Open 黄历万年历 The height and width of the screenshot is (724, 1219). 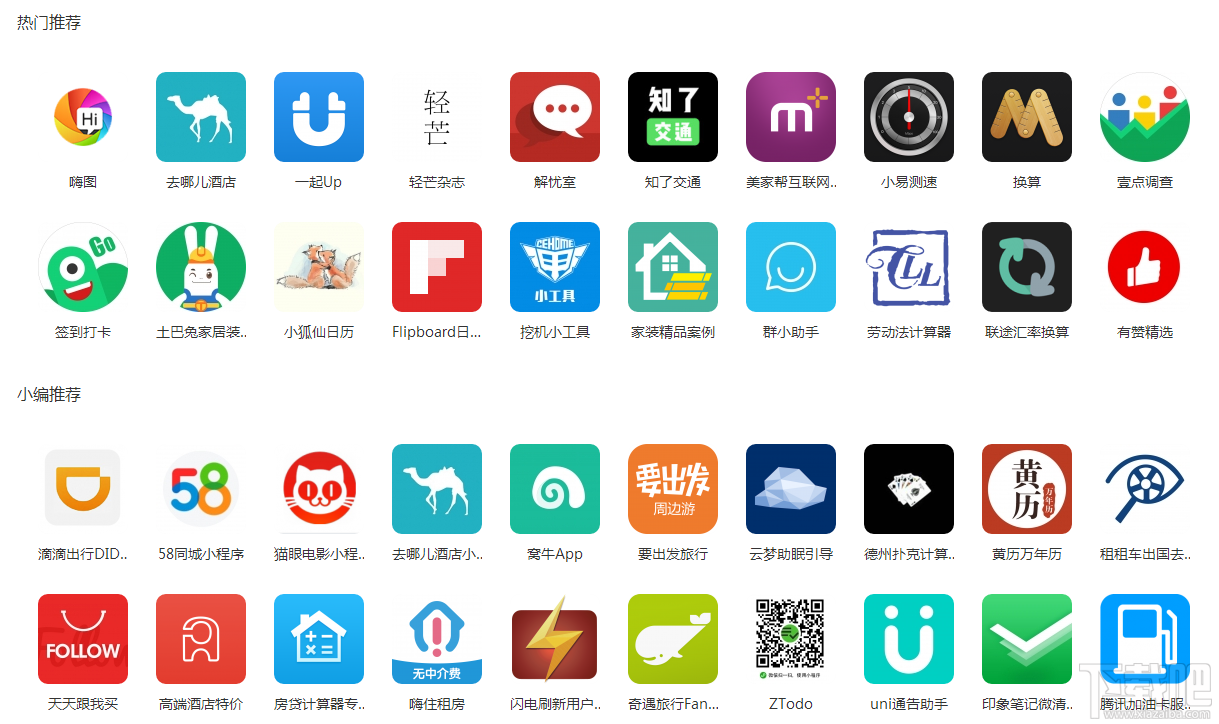click(1027, 489)
